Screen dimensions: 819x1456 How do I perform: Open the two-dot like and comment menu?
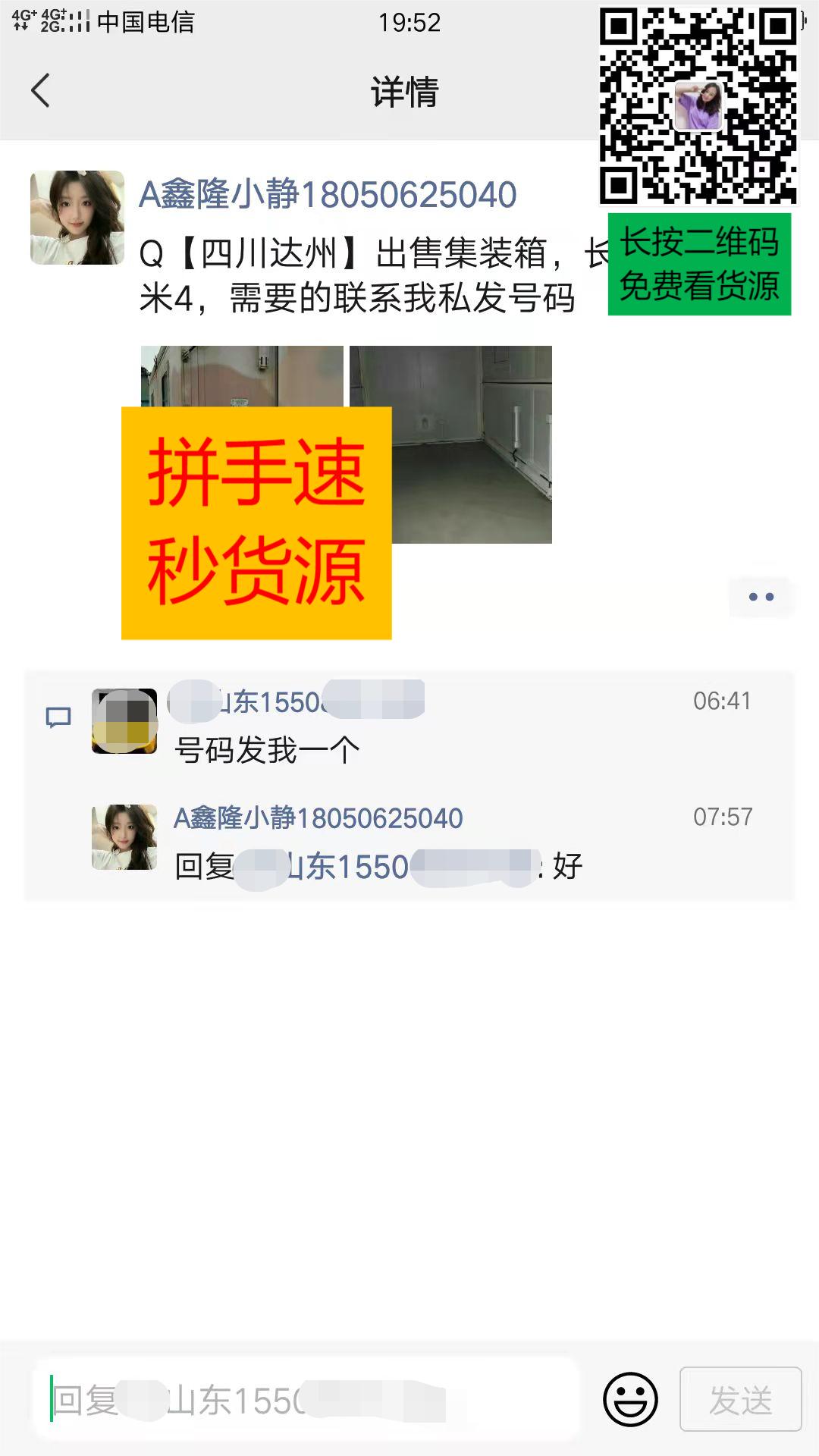coord(761,597)
